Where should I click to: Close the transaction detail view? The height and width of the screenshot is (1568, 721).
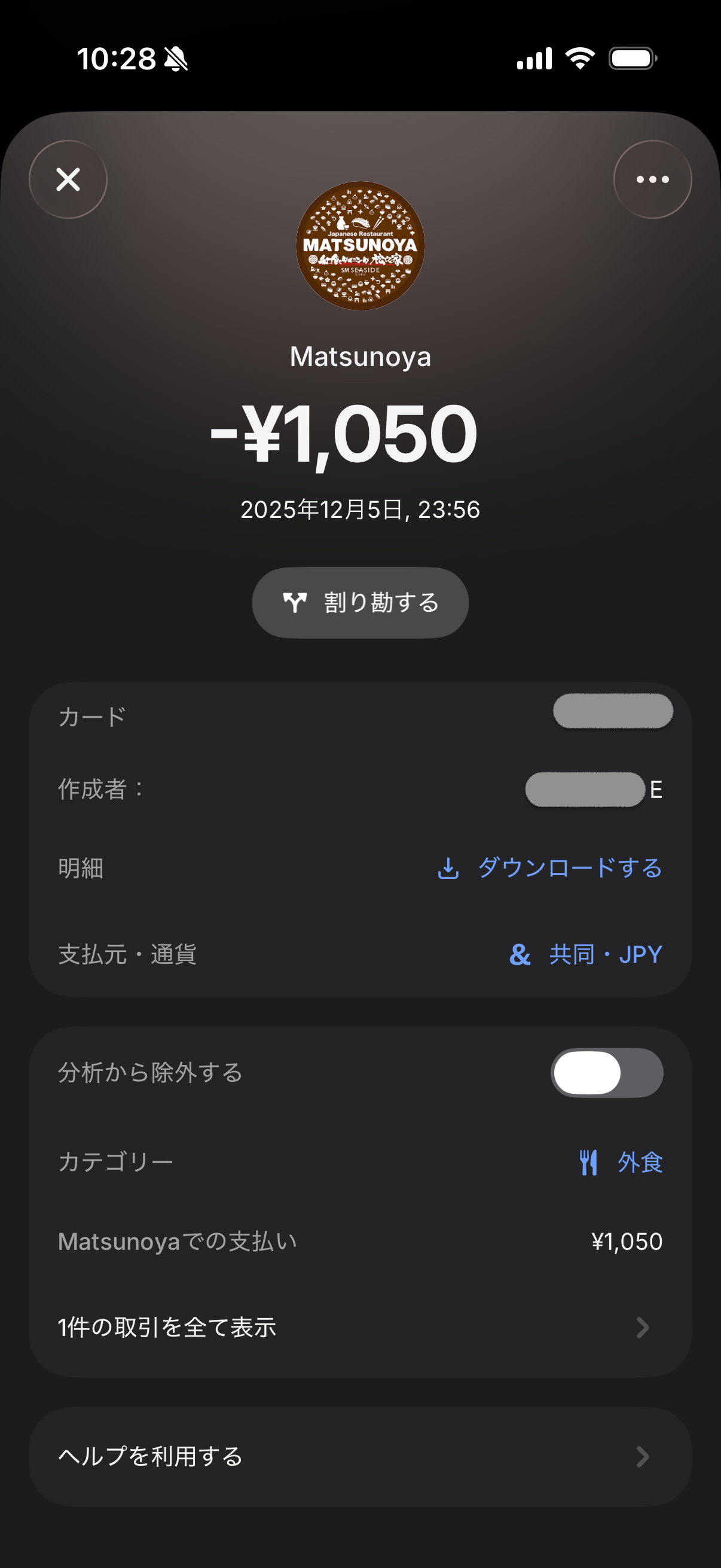(68, 179)
